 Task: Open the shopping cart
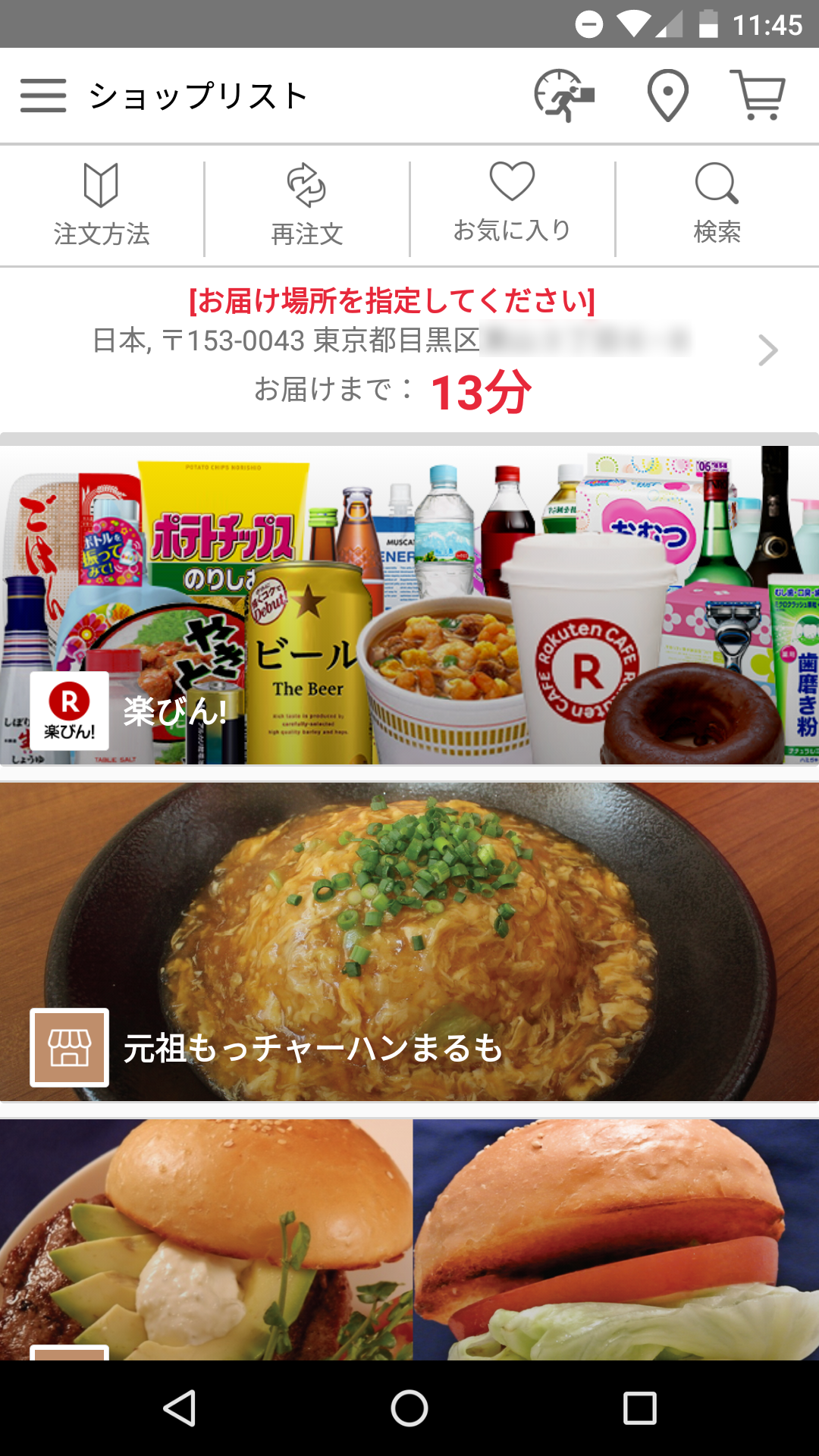click(x=758, y=96)
